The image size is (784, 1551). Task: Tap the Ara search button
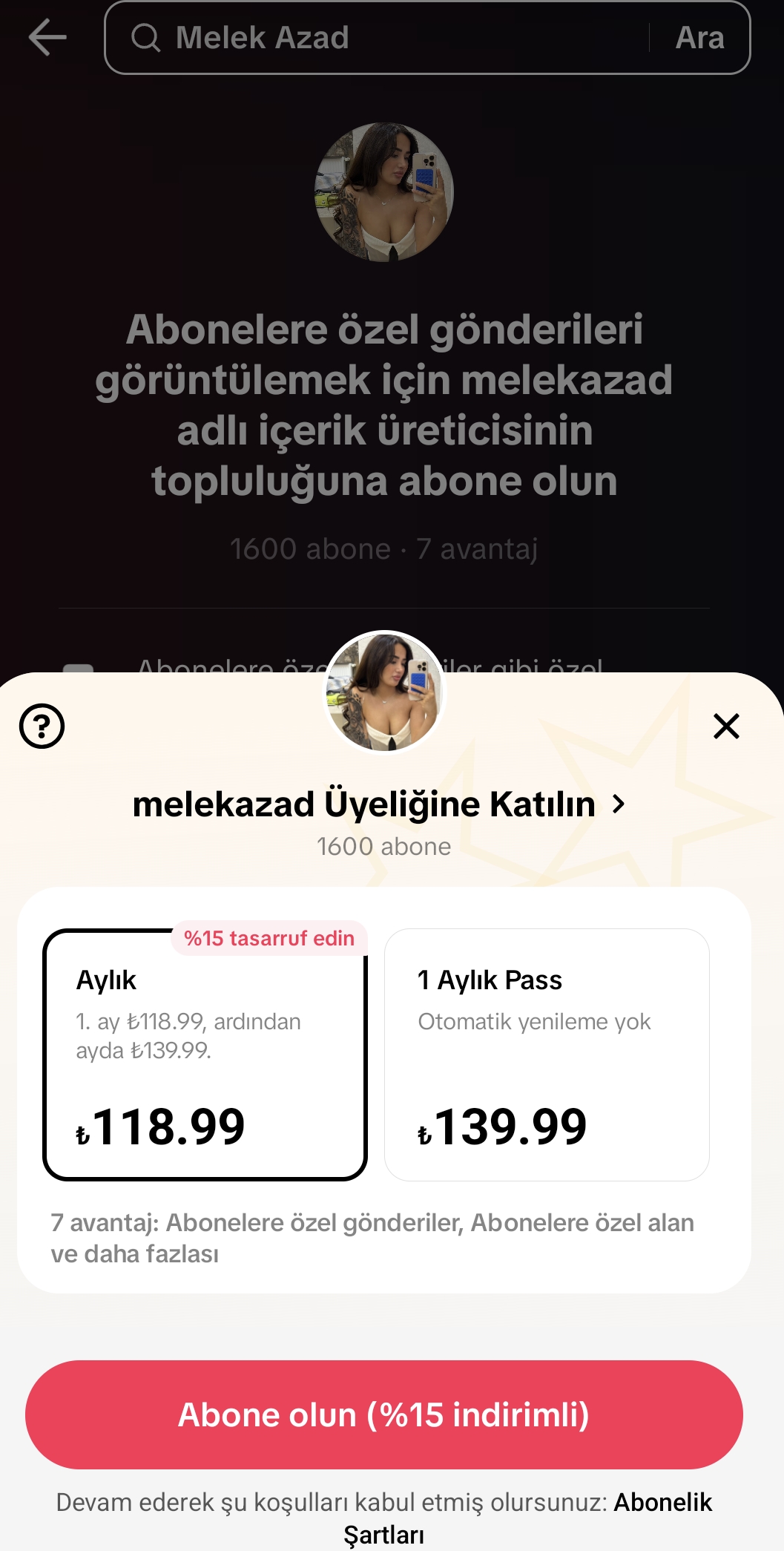[699, 38]
